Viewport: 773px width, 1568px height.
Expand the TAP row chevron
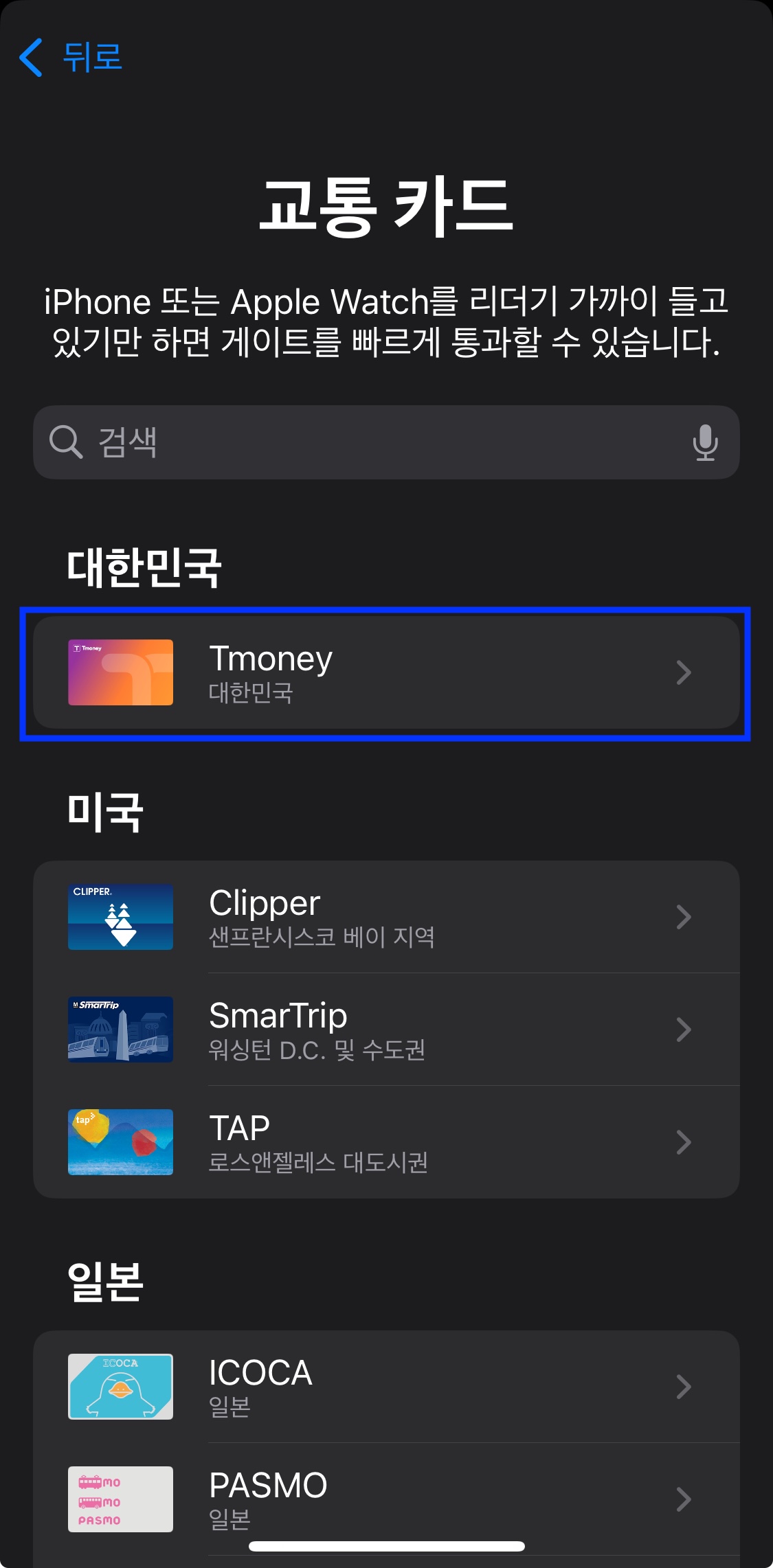click(684, 1142)
